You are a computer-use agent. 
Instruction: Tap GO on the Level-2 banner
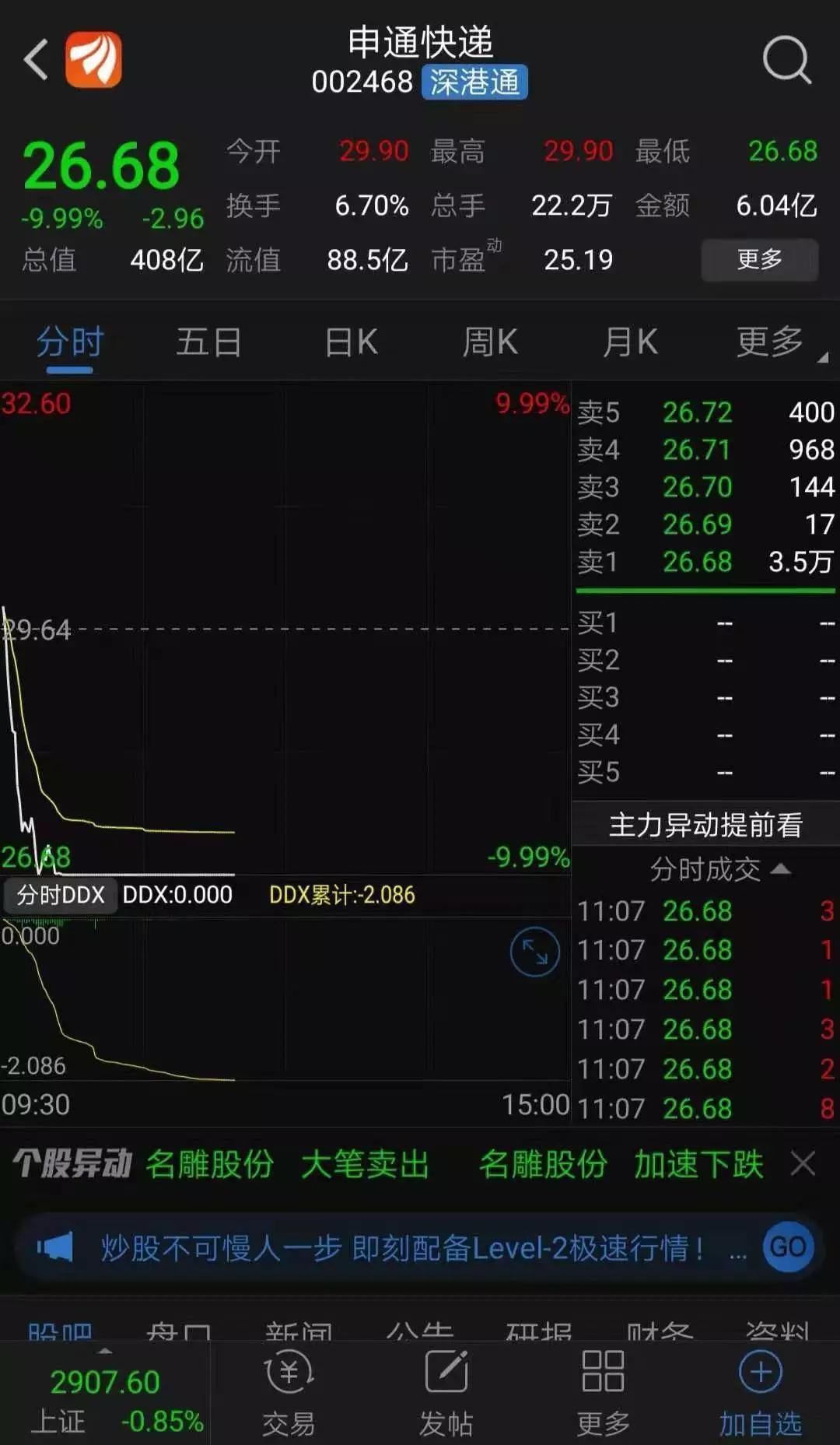(x=787, y=1247)
